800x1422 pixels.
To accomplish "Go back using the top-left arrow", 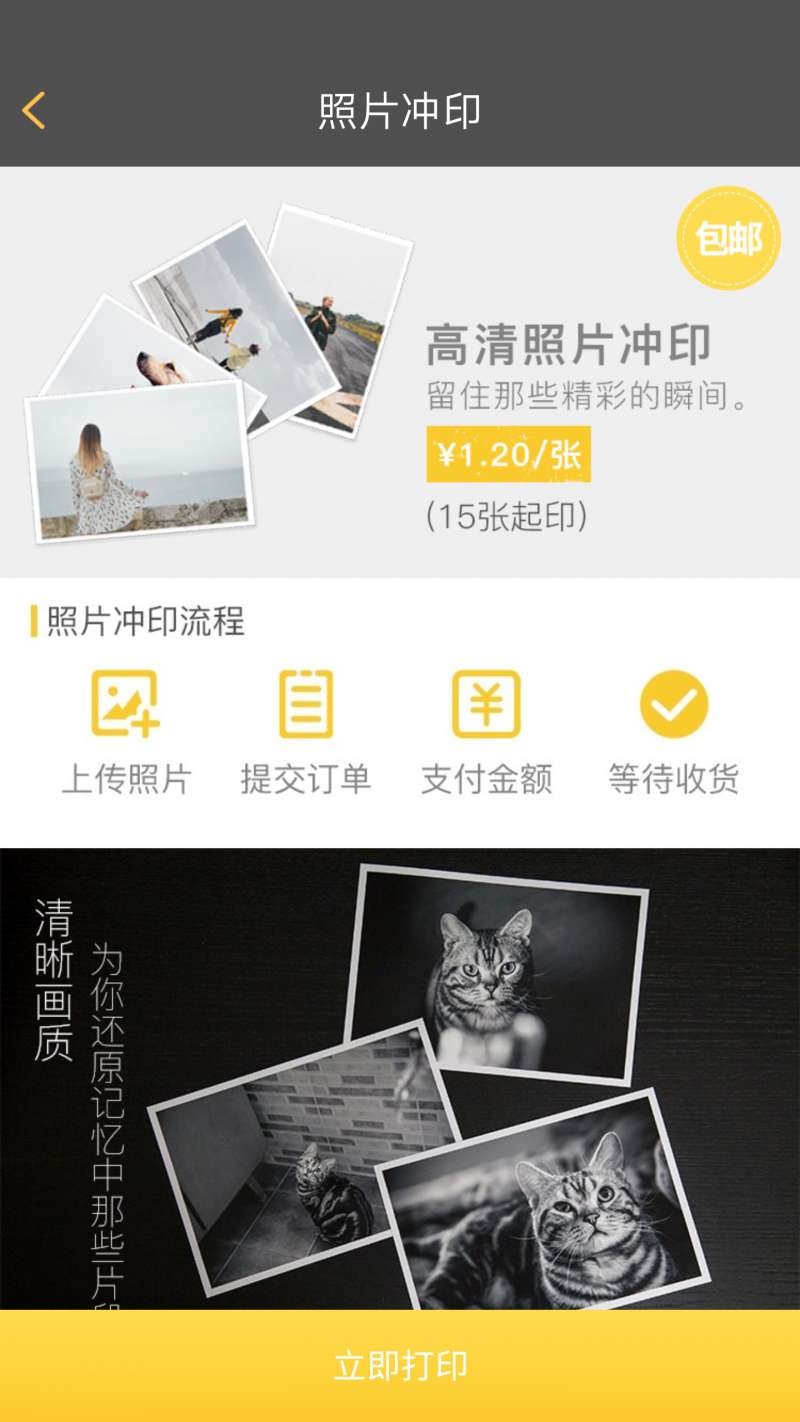I will point(34,111).
